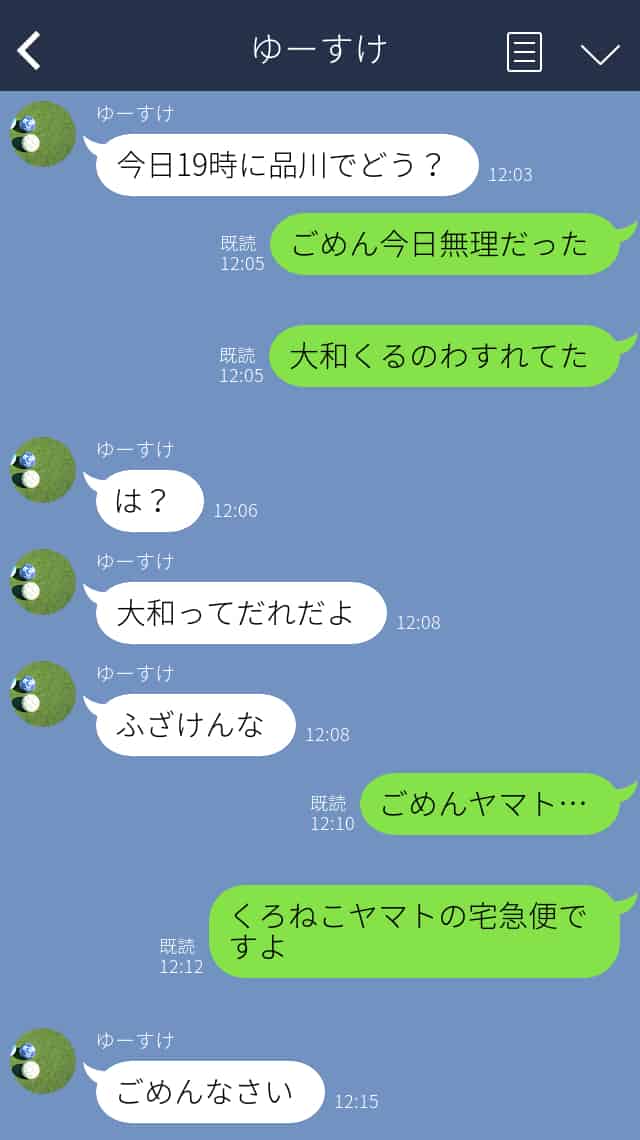Open the notes icon in the header
The height and width of the screenshot is (1140, 640).
(x=524, y=52)
